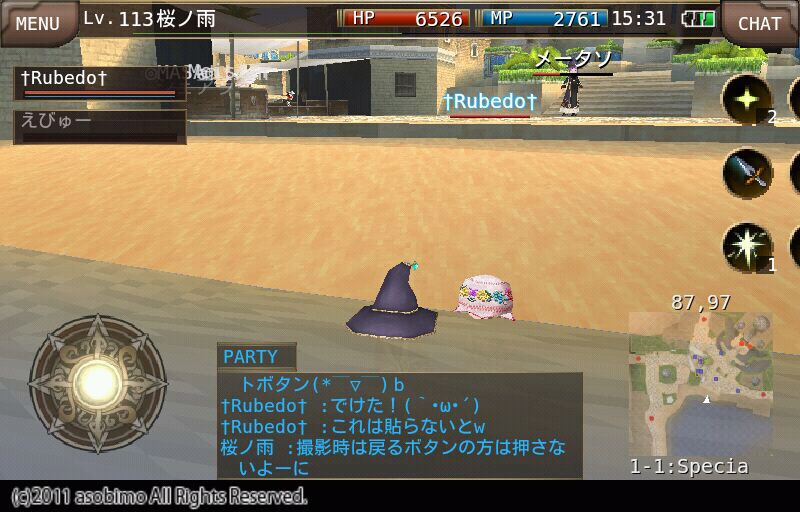Open the CHAT button

759,23
